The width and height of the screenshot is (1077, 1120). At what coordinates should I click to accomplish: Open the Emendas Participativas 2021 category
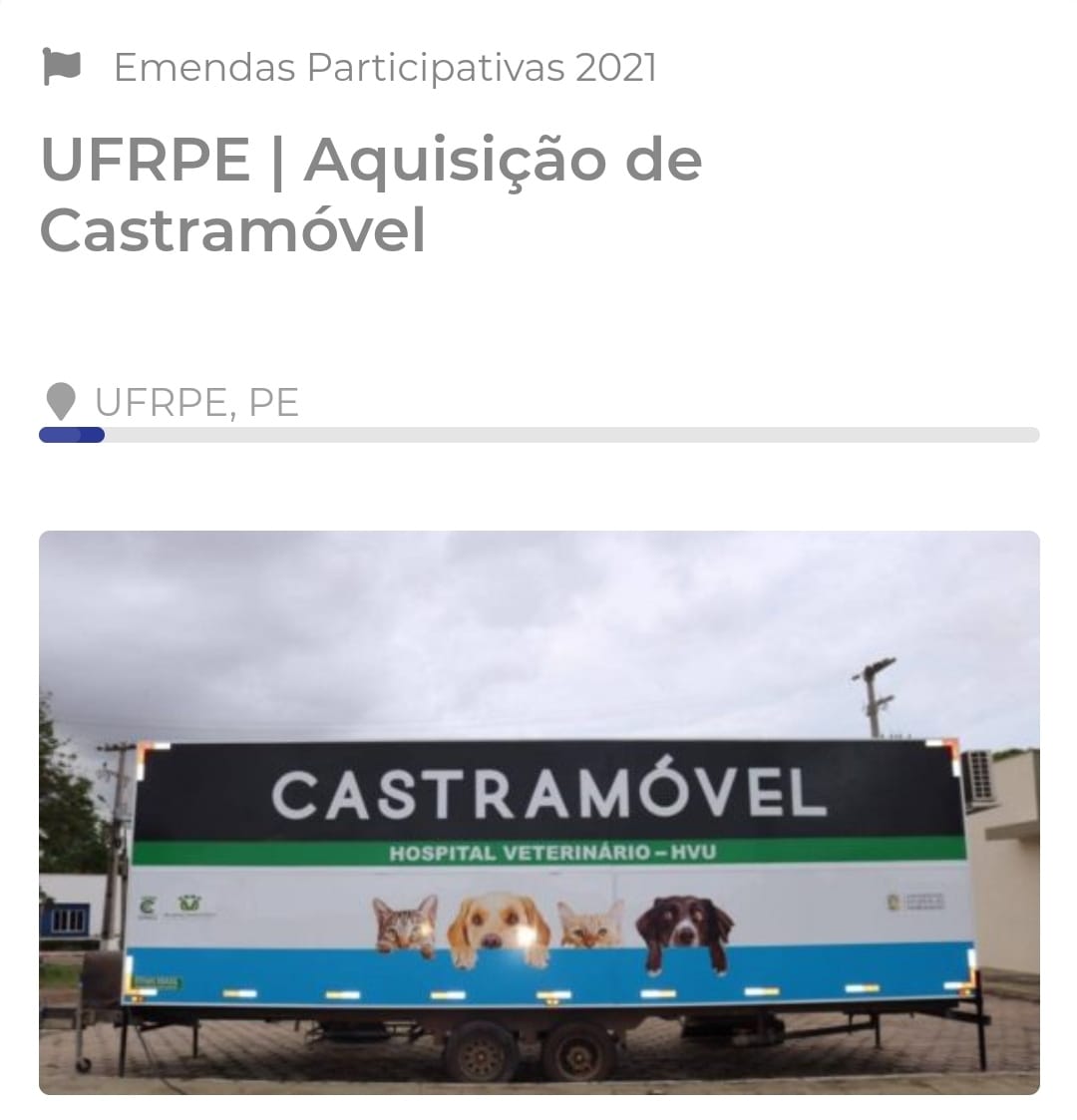click(385, 67)
